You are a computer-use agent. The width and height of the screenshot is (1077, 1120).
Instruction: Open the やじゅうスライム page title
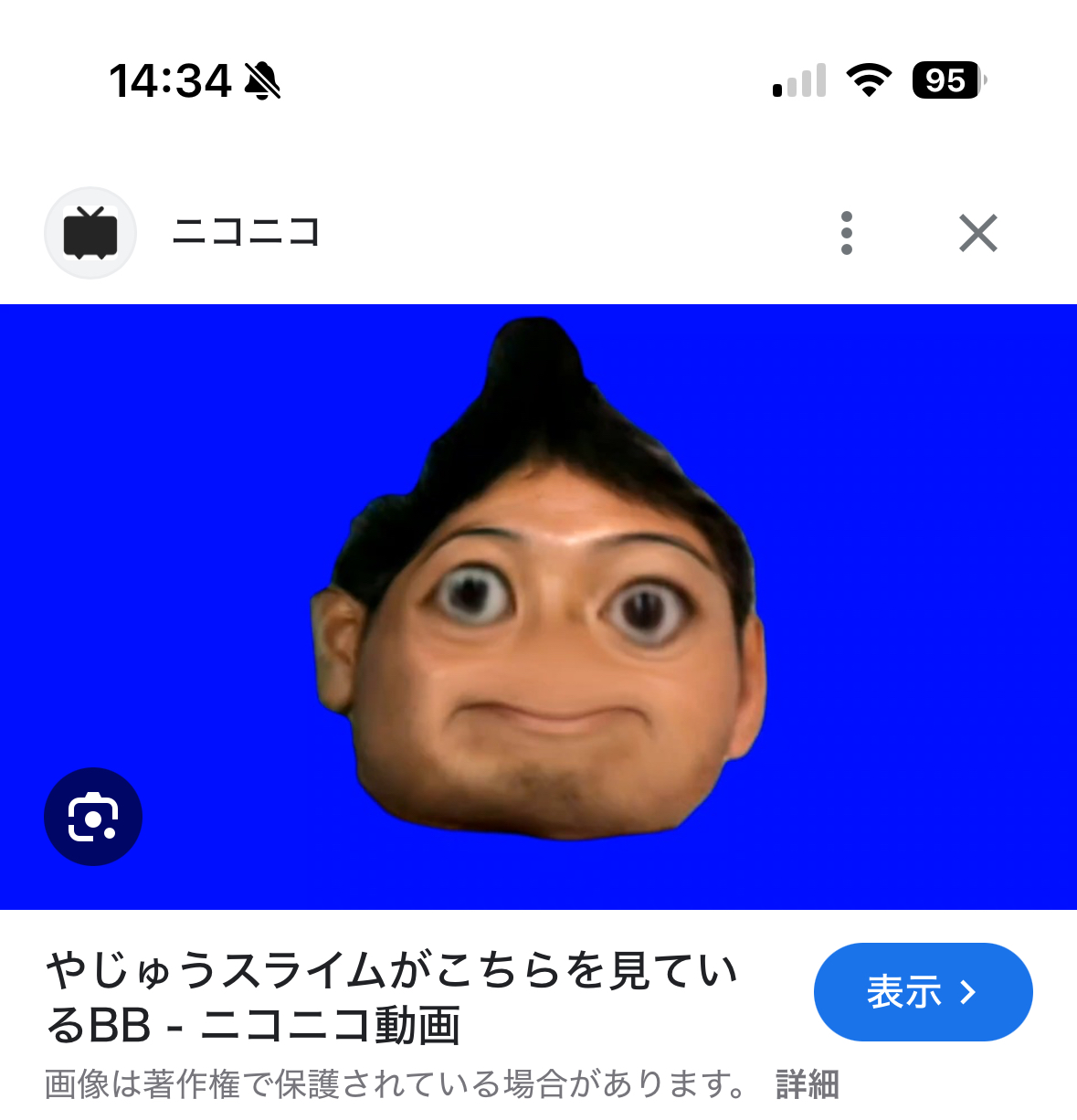pyautogui.click(x=393, y=997)
